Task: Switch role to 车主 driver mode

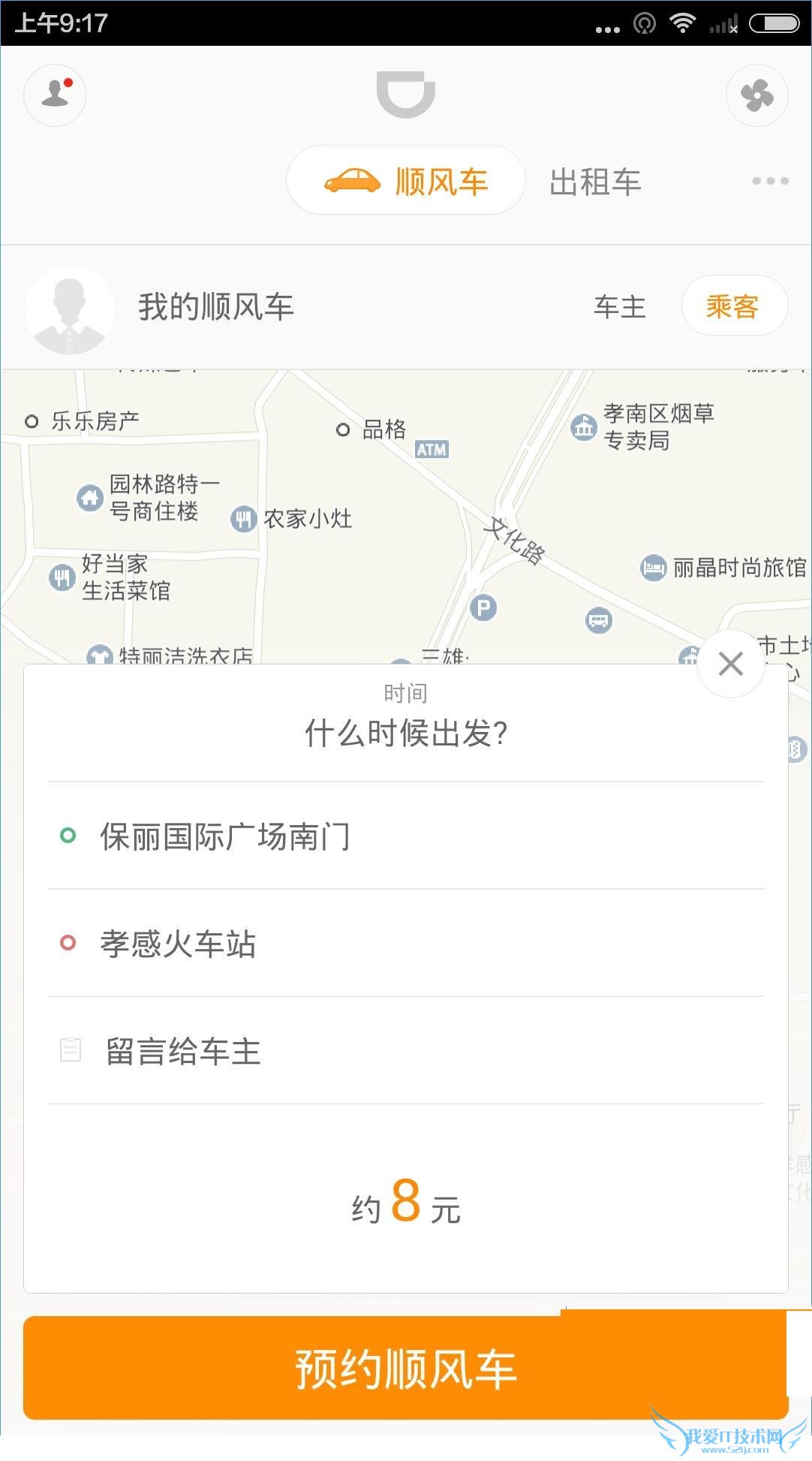Action: 620,307
